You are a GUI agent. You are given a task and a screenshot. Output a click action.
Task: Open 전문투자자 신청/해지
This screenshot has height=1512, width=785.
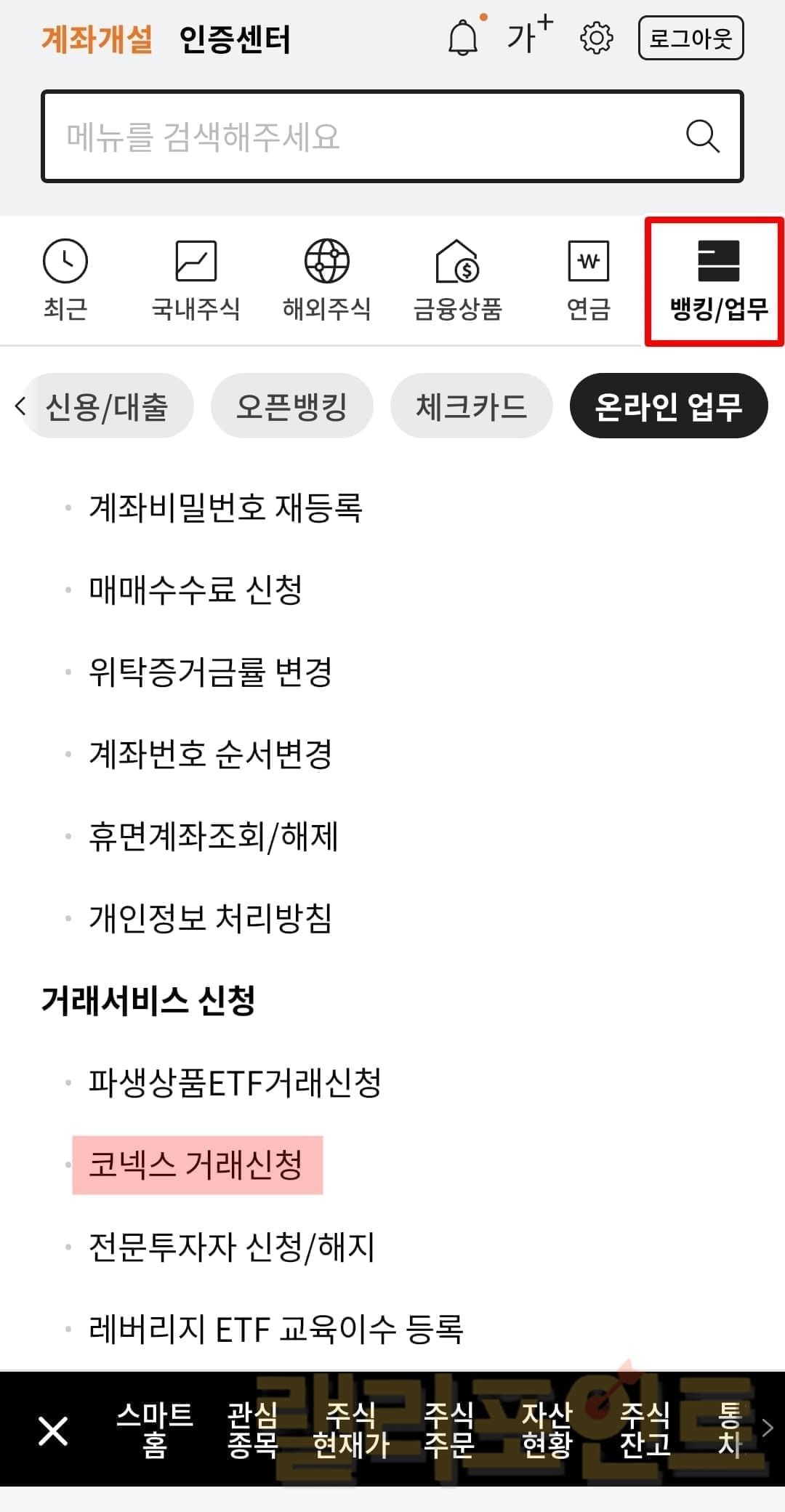tap(231, 1247)
